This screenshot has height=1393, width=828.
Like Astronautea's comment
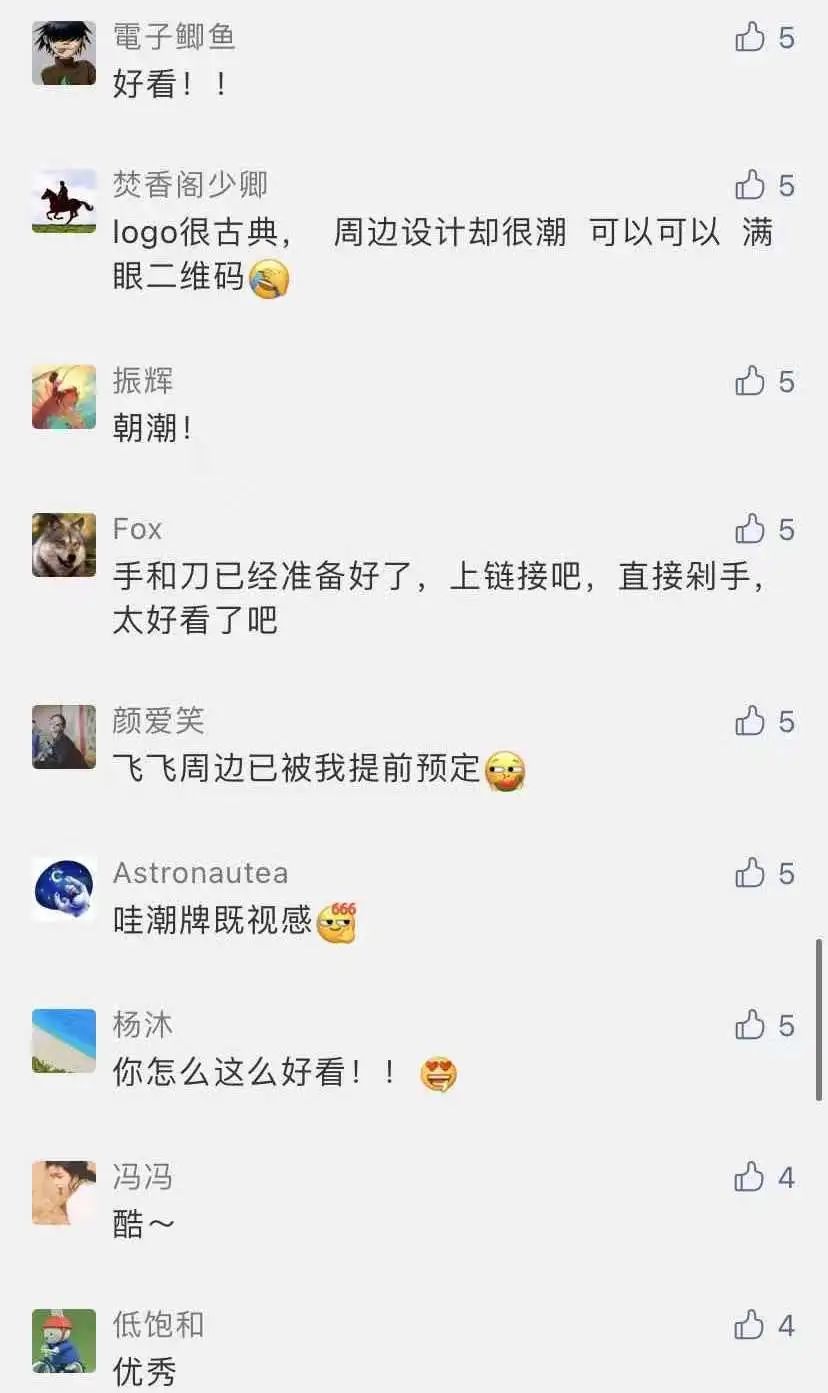pyautogui.click(x=750, y=874)
